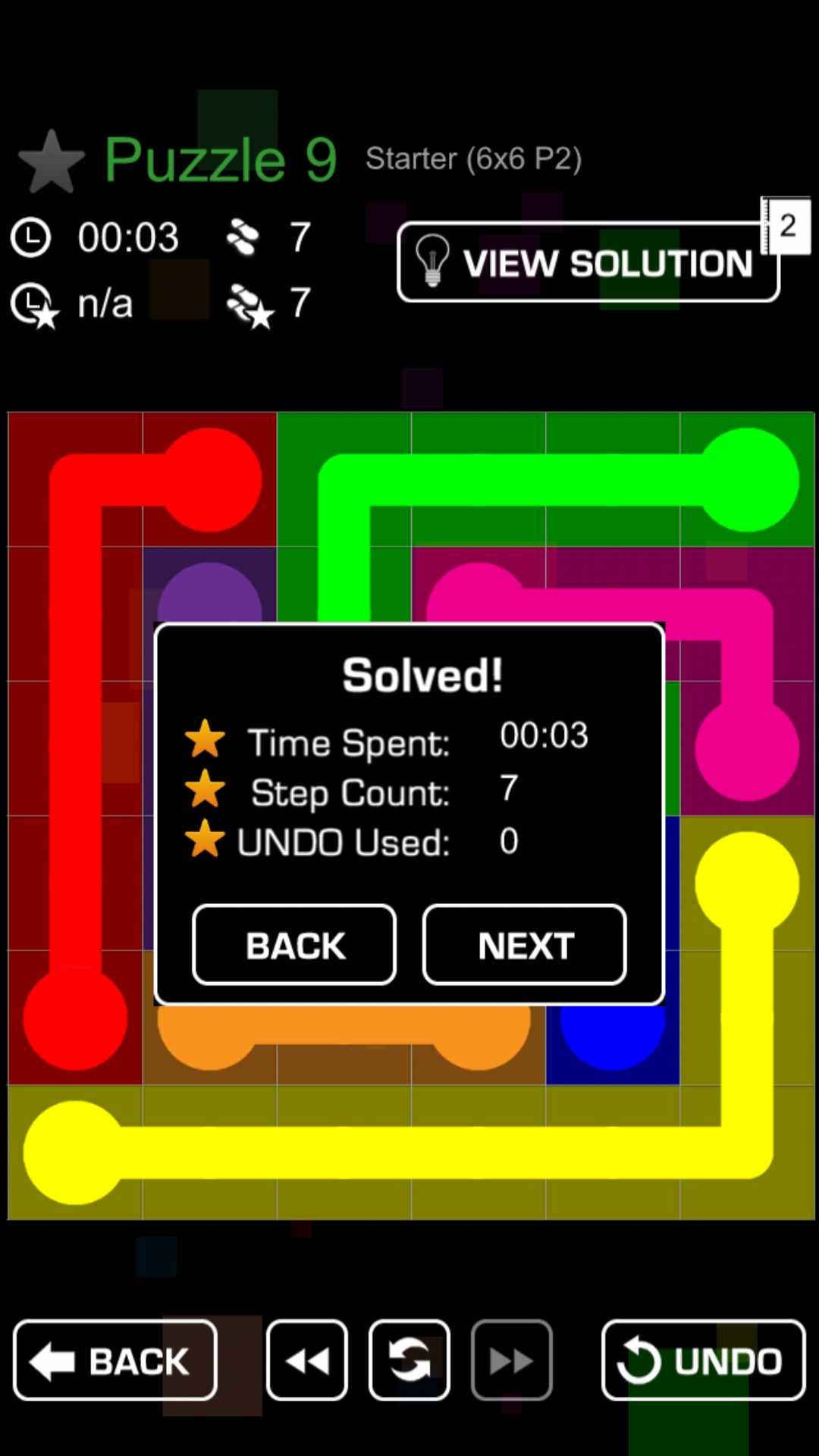
Task: Tap NEXT in the Solved dialog
Action: click(524, 945)
